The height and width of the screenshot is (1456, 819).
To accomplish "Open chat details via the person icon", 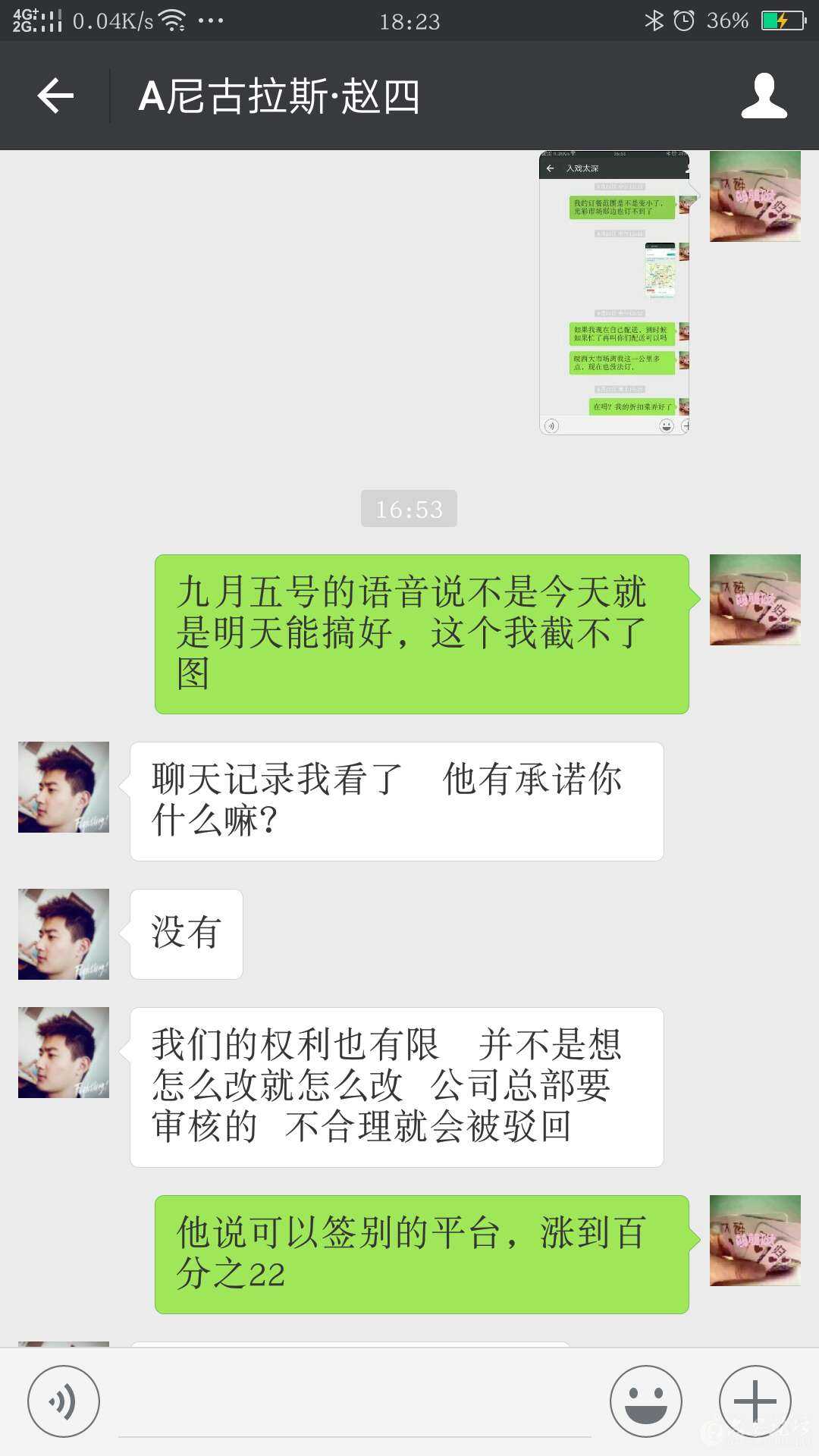I will coord(764,96).
